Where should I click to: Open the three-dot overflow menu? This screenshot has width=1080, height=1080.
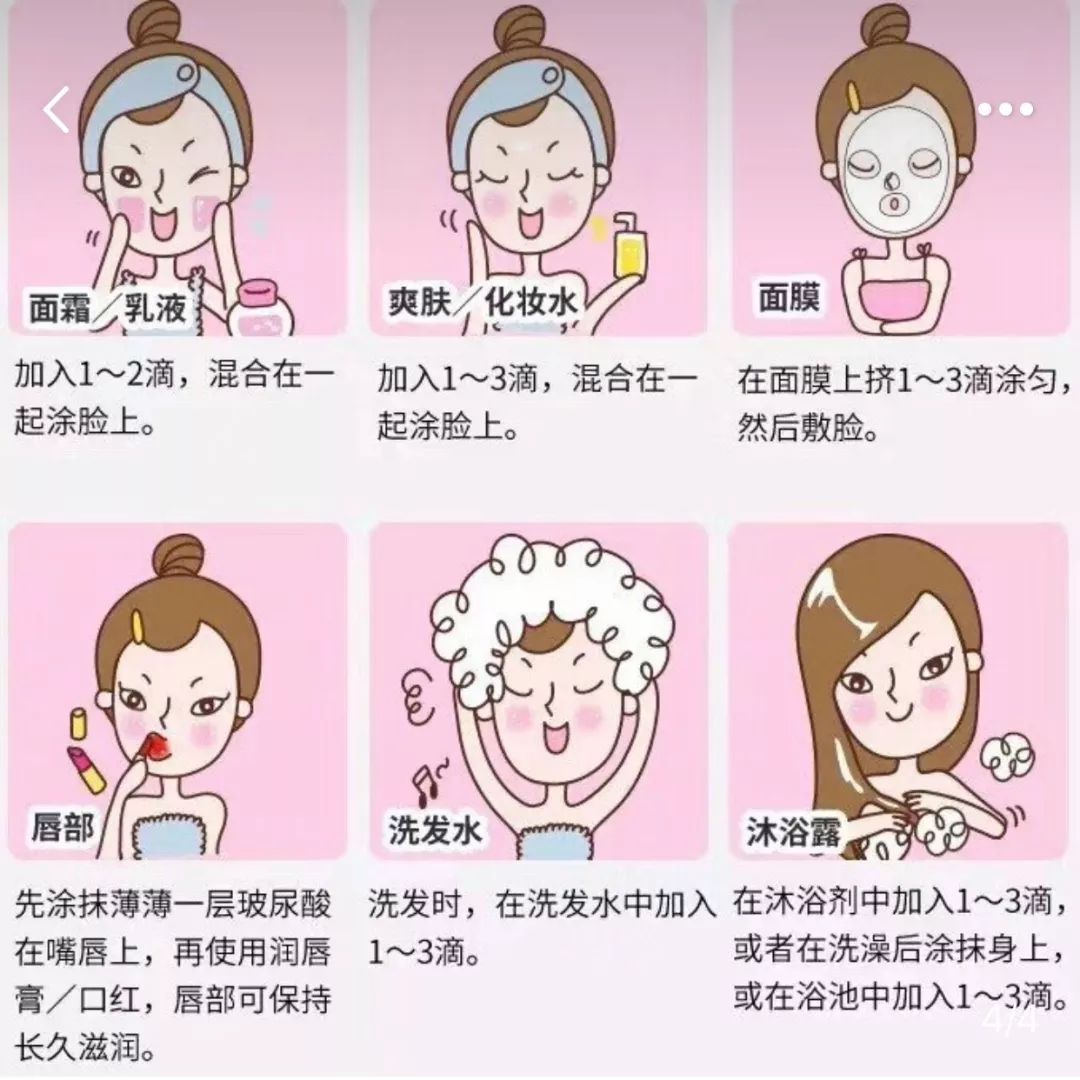(x=1005, y=109)
